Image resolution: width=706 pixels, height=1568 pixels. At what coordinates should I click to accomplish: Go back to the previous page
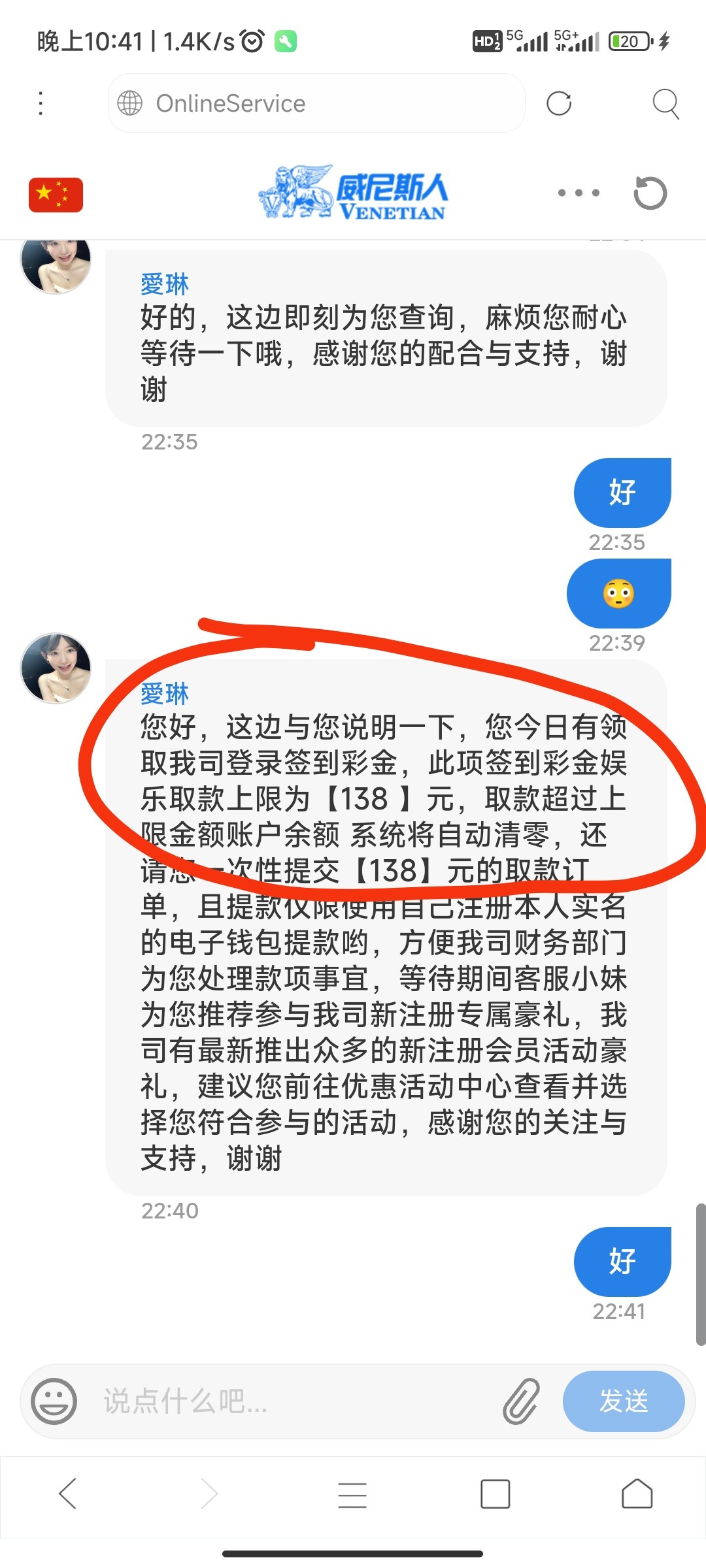[x=68, y=1494]
